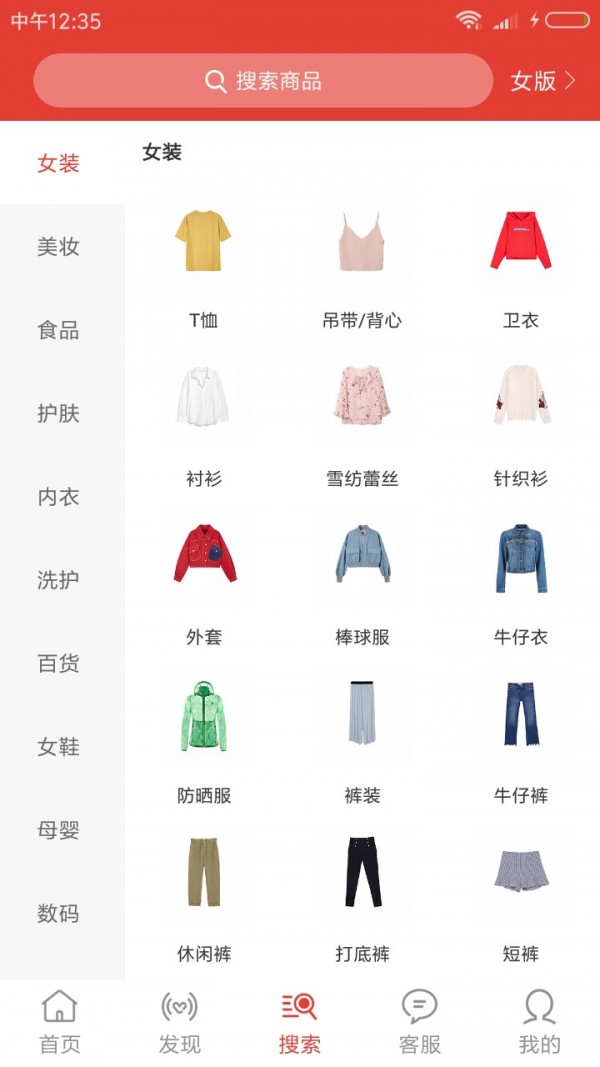Choose 内衣 in the sidebar
600x1067 pixels.
tap(58, 497)
